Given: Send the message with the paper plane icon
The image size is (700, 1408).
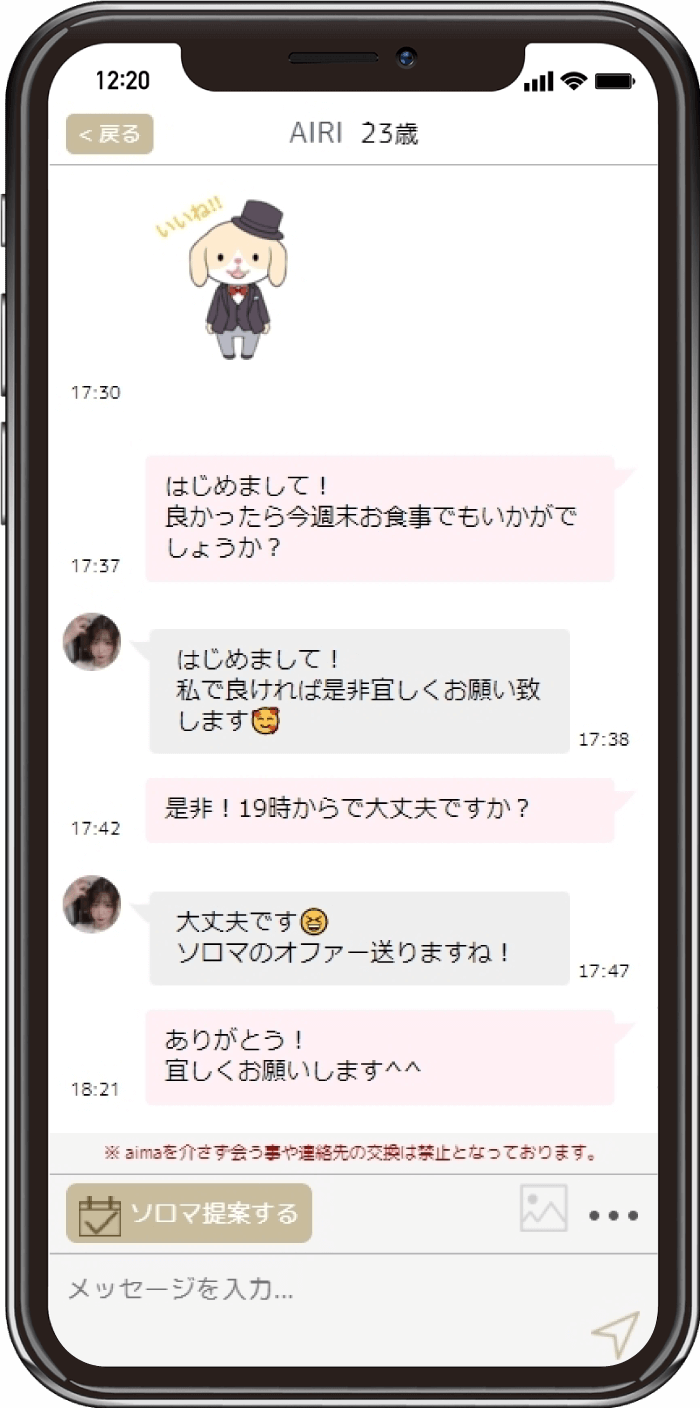Looking at the screenshot, I should [614, 1334].
